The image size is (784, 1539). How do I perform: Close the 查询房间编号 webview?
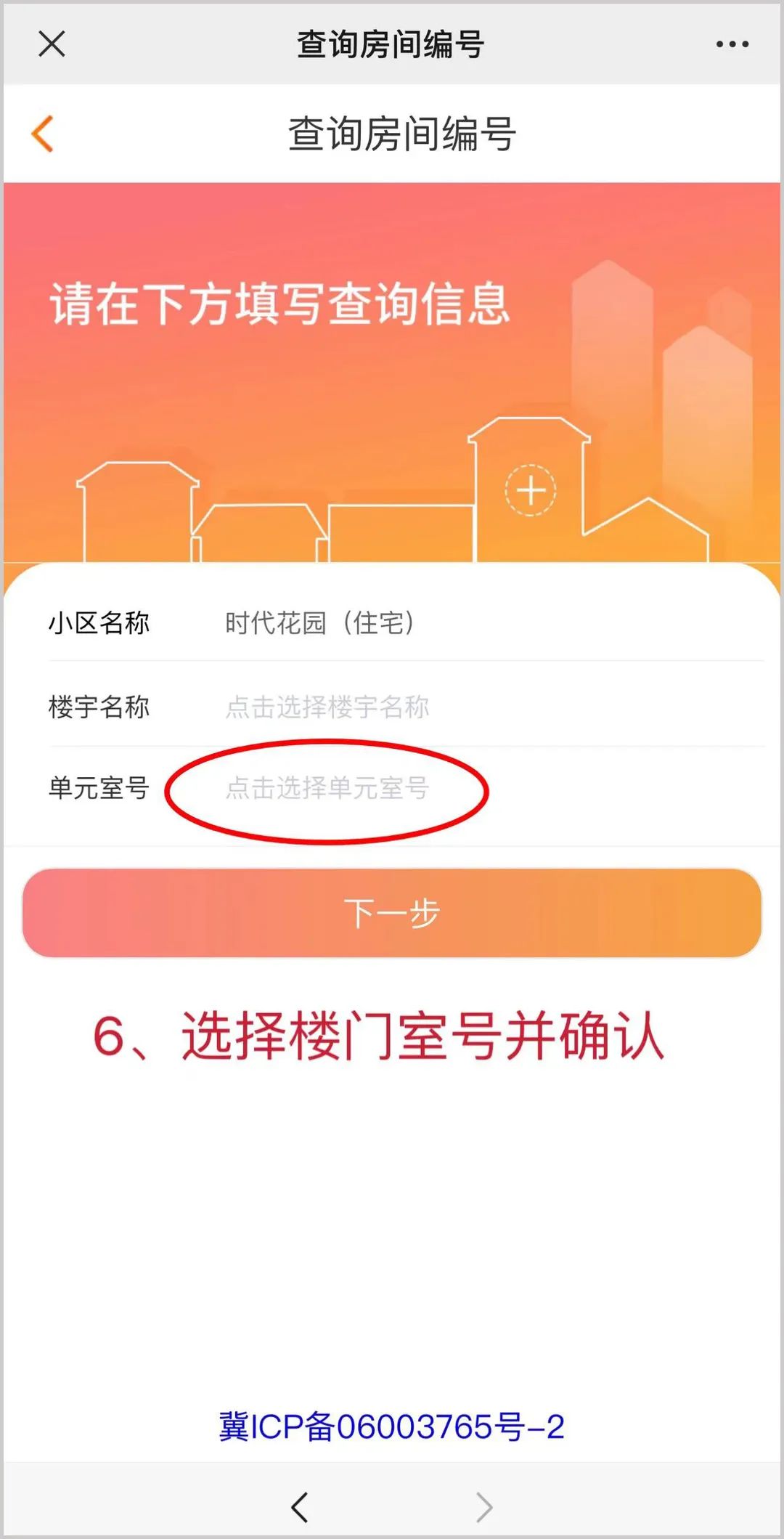[52, 44]
